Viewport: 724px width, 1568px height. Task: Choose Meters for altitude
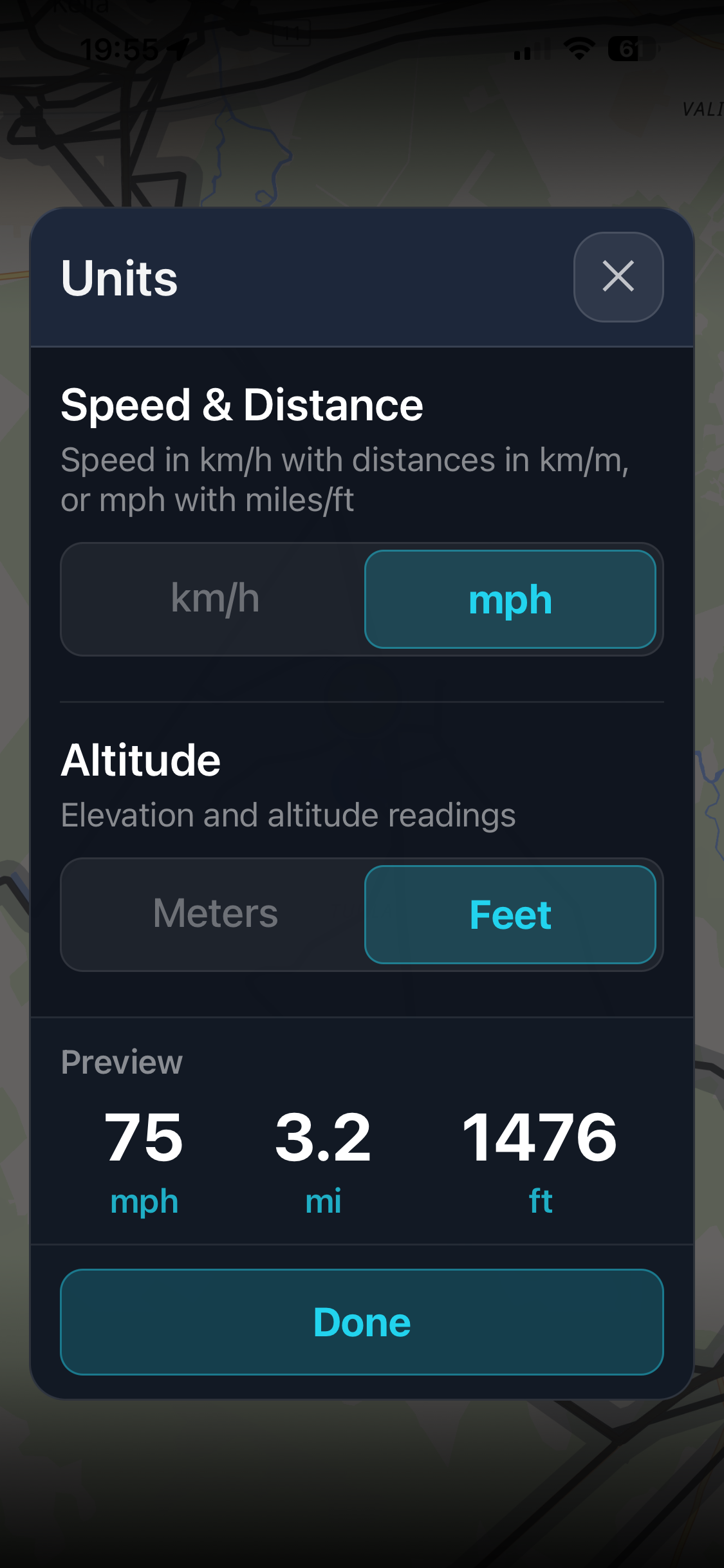215,914
